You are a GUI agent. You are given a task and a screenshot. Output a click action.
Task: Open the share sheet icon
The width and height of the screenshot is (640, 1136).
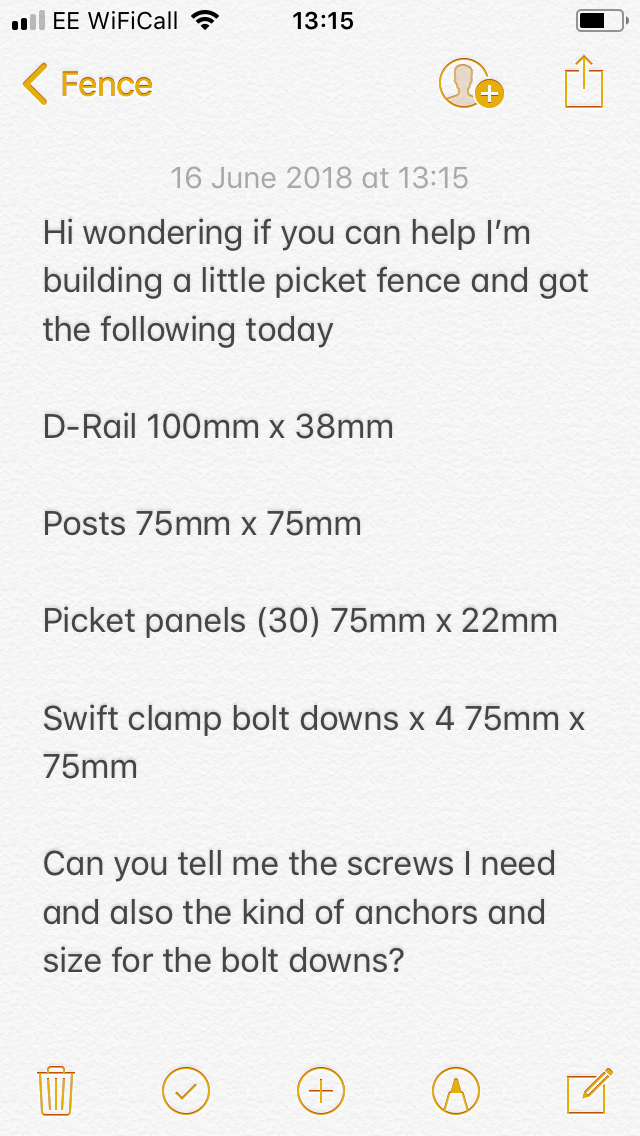tap(583, 82)
